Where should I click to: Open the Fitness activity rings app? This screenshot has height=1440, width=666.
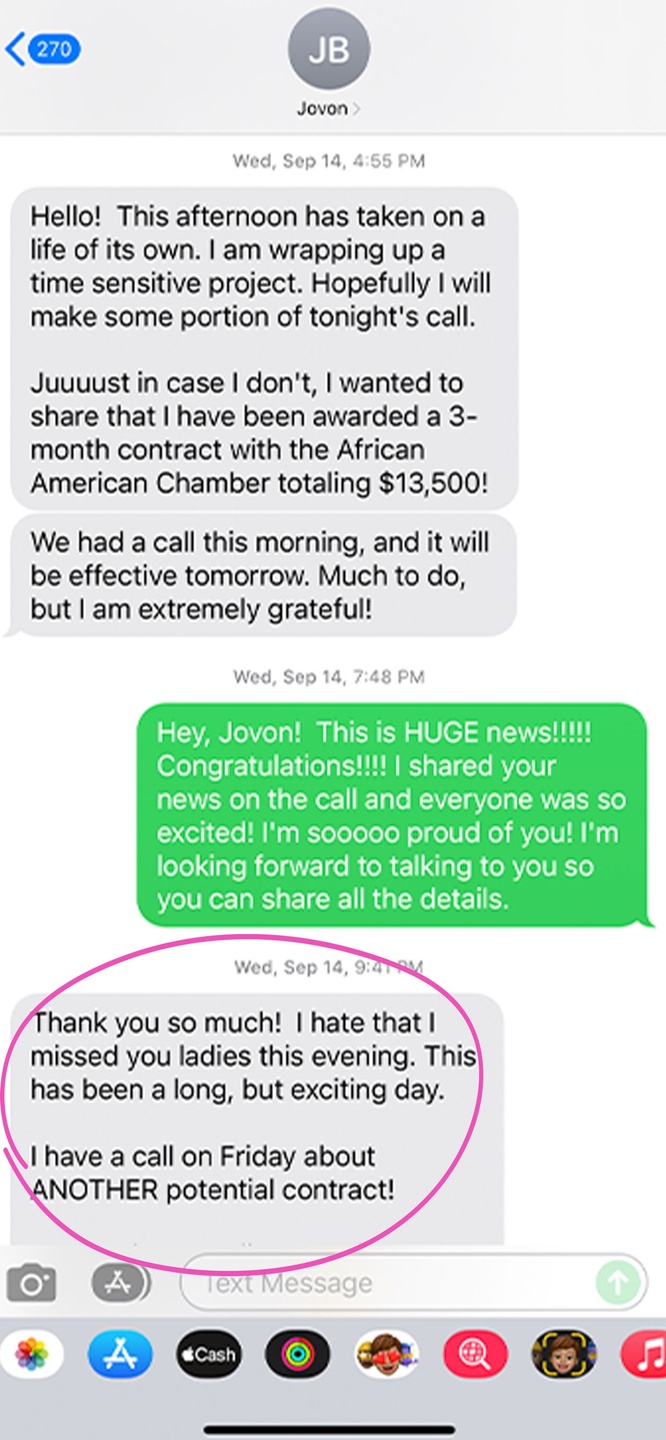297,1355
